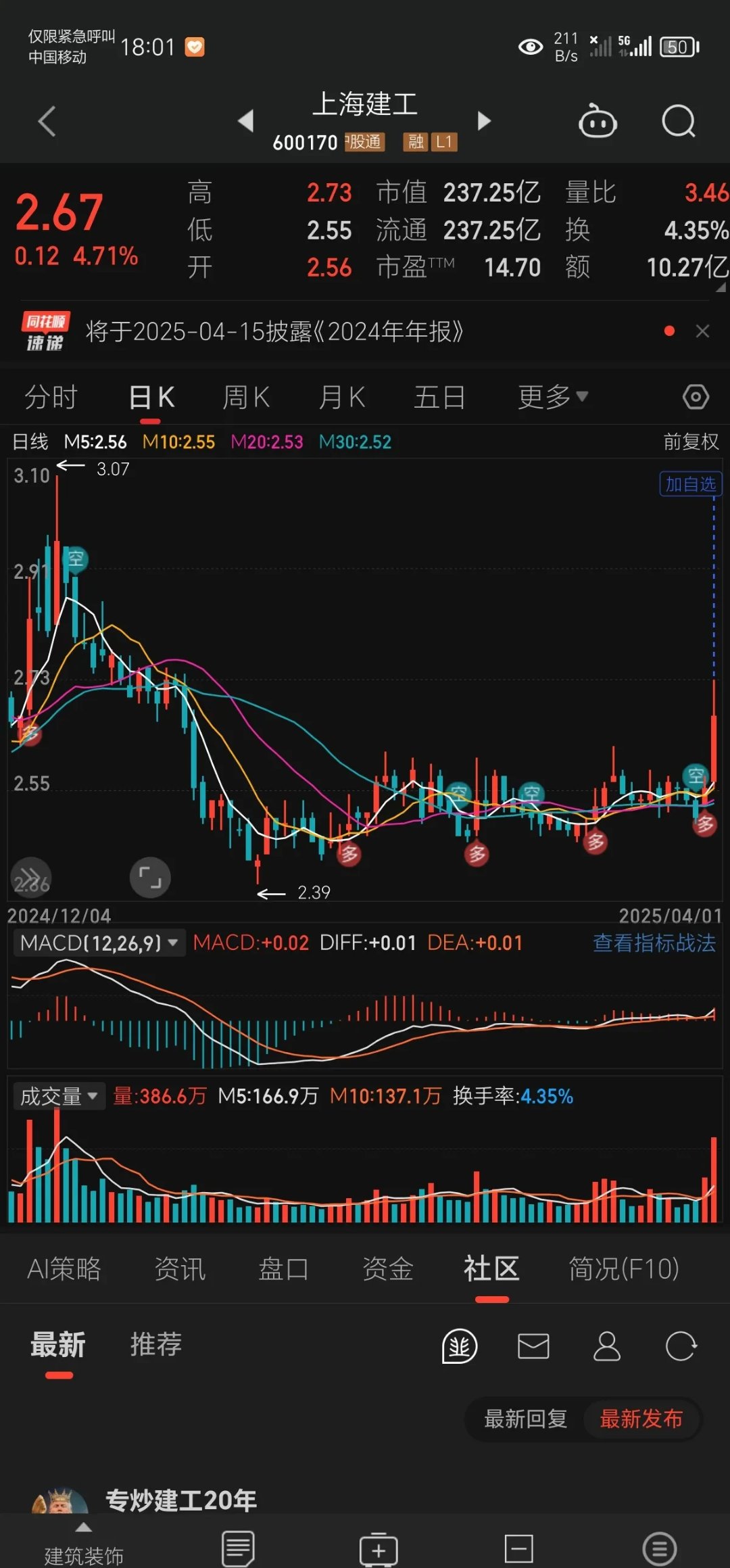Switch to 资金 tab
The width and height of the screenshot is (730, 1568).
tap(387, 1268)
